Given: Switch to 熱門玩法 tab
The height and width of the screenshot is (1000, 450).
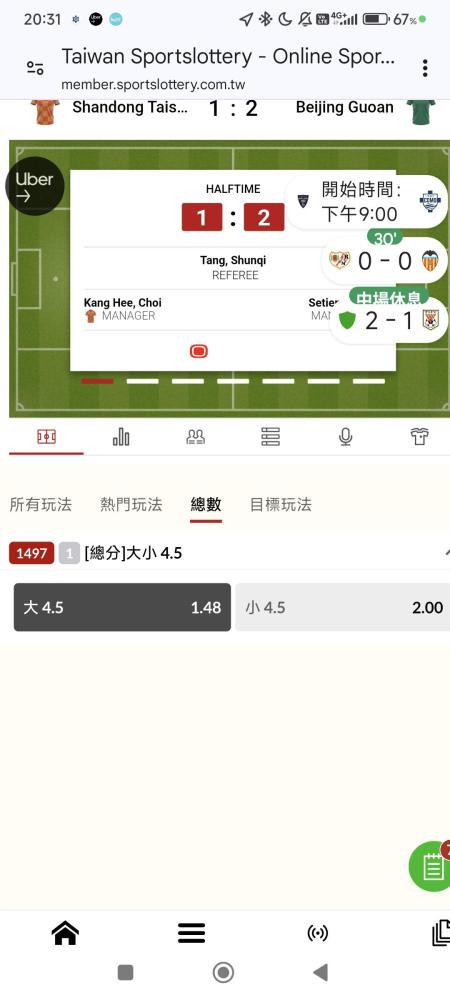Looking at the screenshot, I should point(131,504).
